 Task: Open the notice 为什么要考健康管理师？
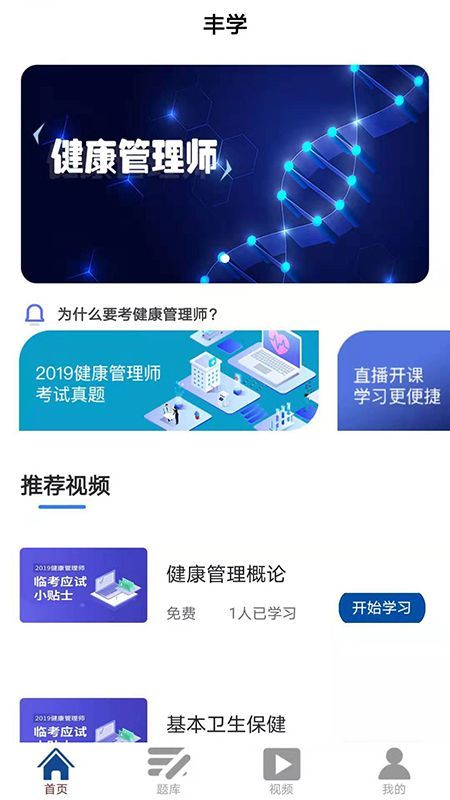click(x=137, y=314)
